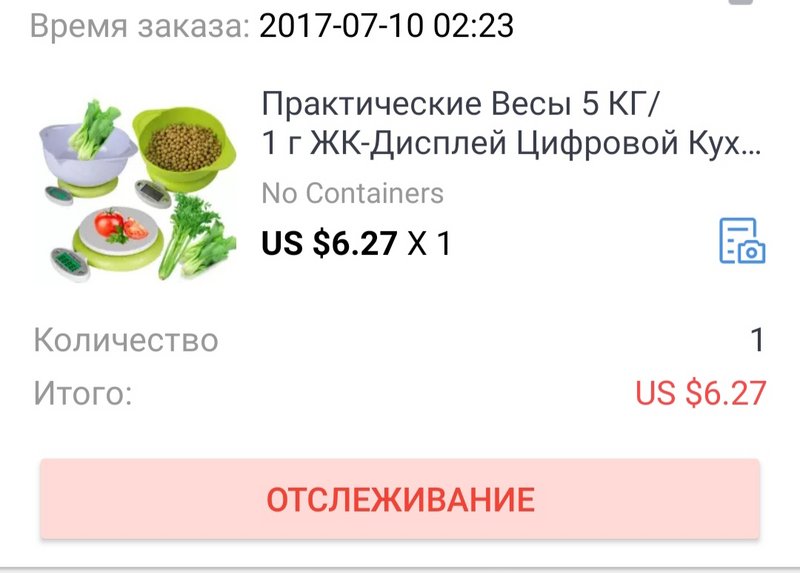Open the kitchen scale product image
The image size is (800, 573).
coord(137,189)
